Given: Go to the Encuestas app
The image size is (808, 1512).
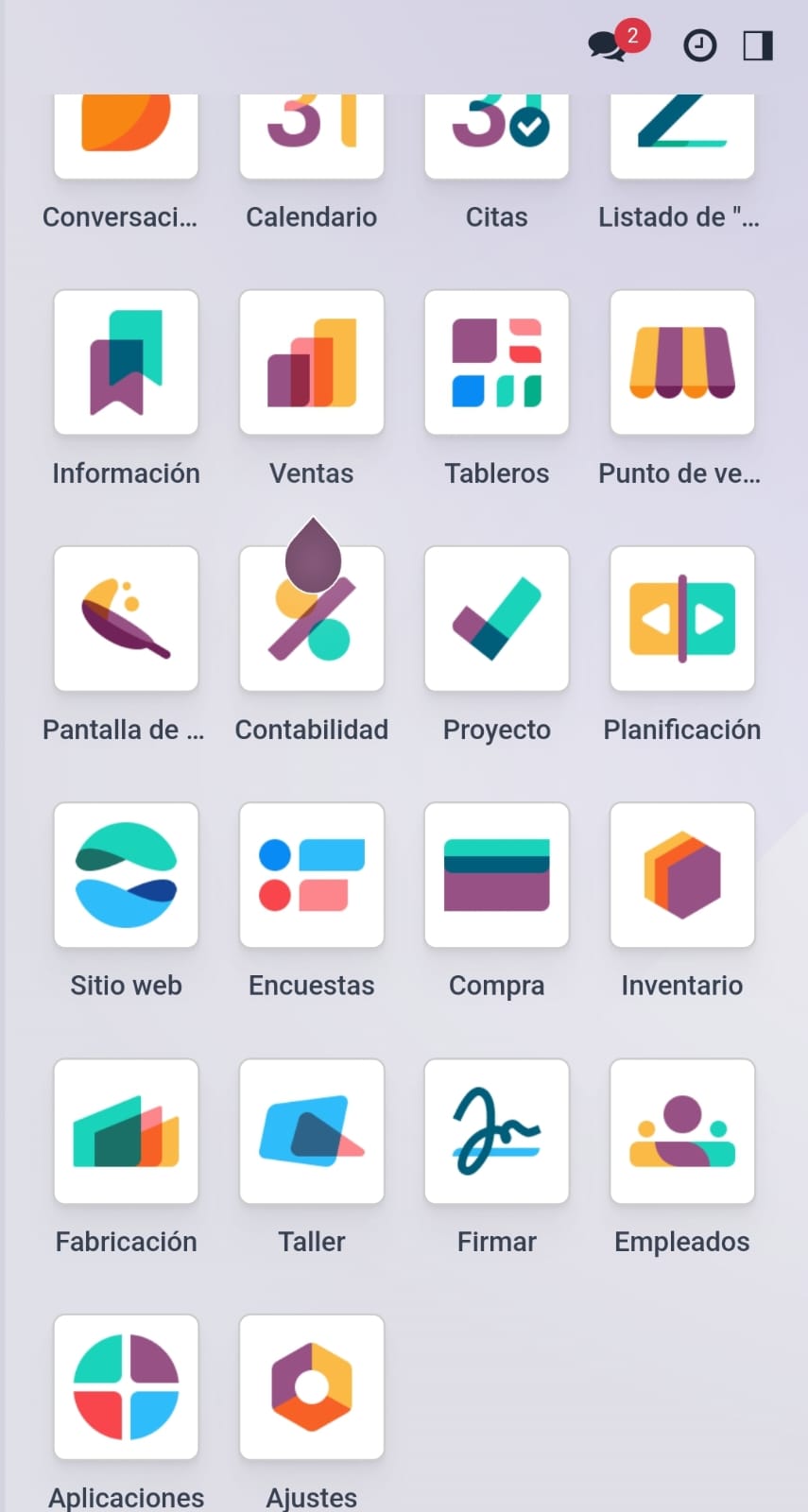Looking at the screenshot, I should [312, 875].
